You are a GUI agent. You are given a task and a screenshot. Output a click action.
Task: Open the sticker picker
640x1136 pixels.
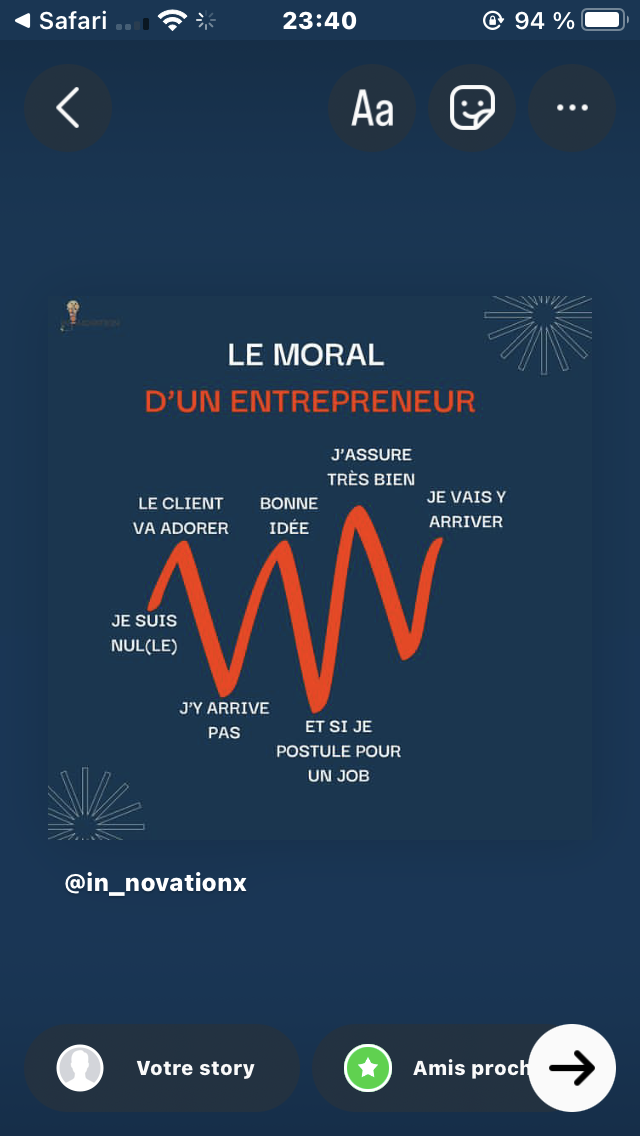(472, 108)
